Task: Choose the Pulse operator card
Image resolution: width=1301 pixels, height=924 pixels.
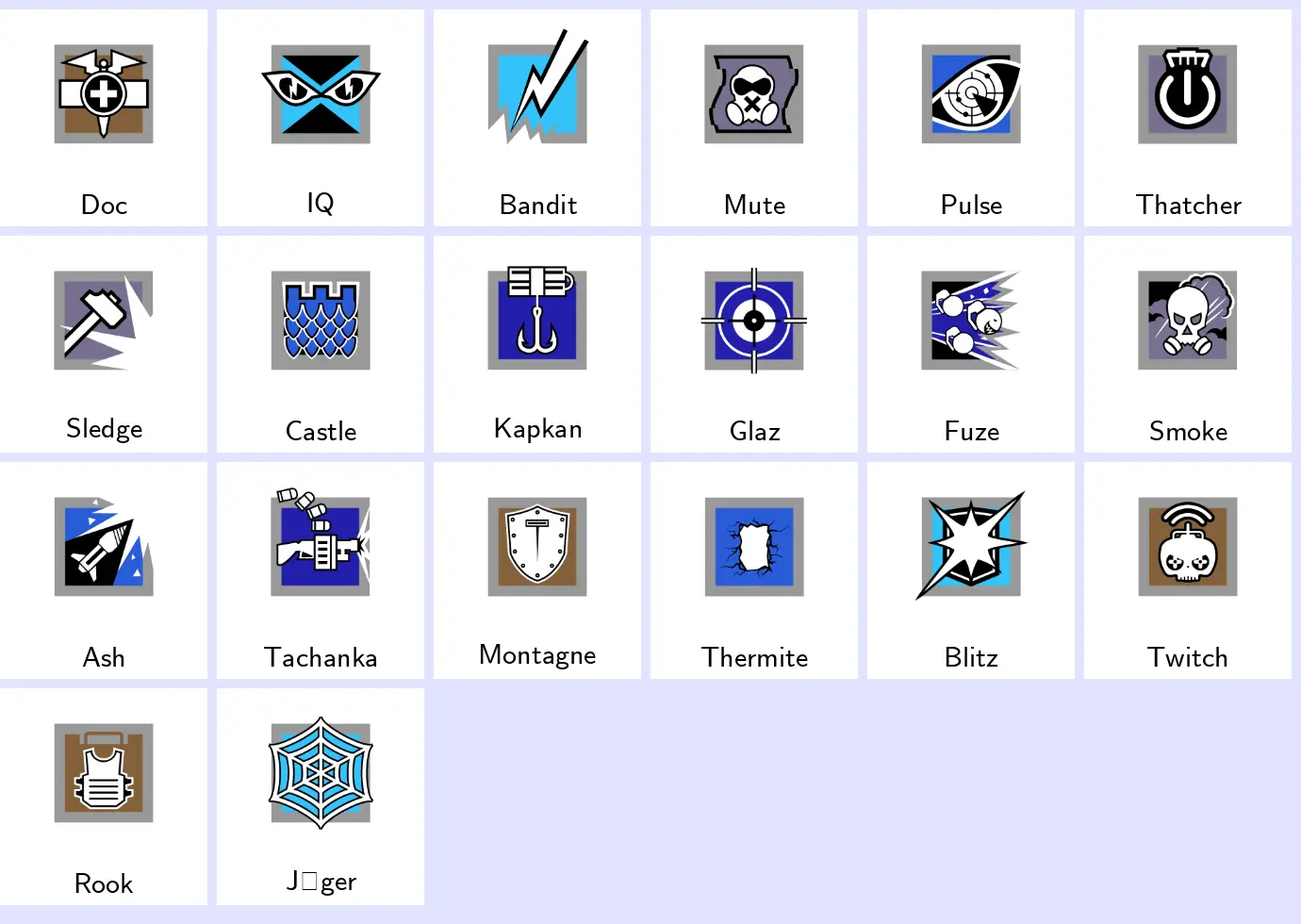Action: tap(971, 118)
